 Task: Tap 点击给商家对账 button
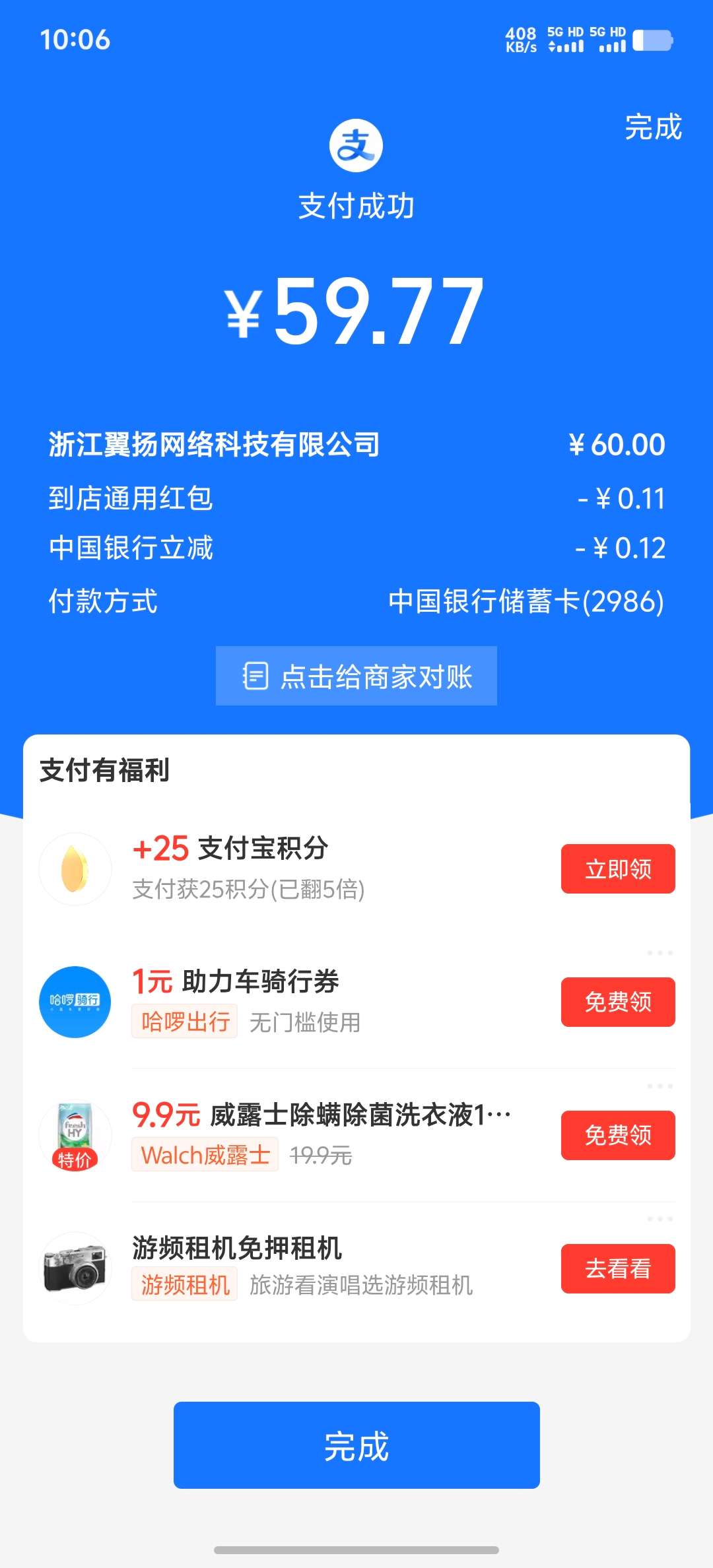[356, 676]
